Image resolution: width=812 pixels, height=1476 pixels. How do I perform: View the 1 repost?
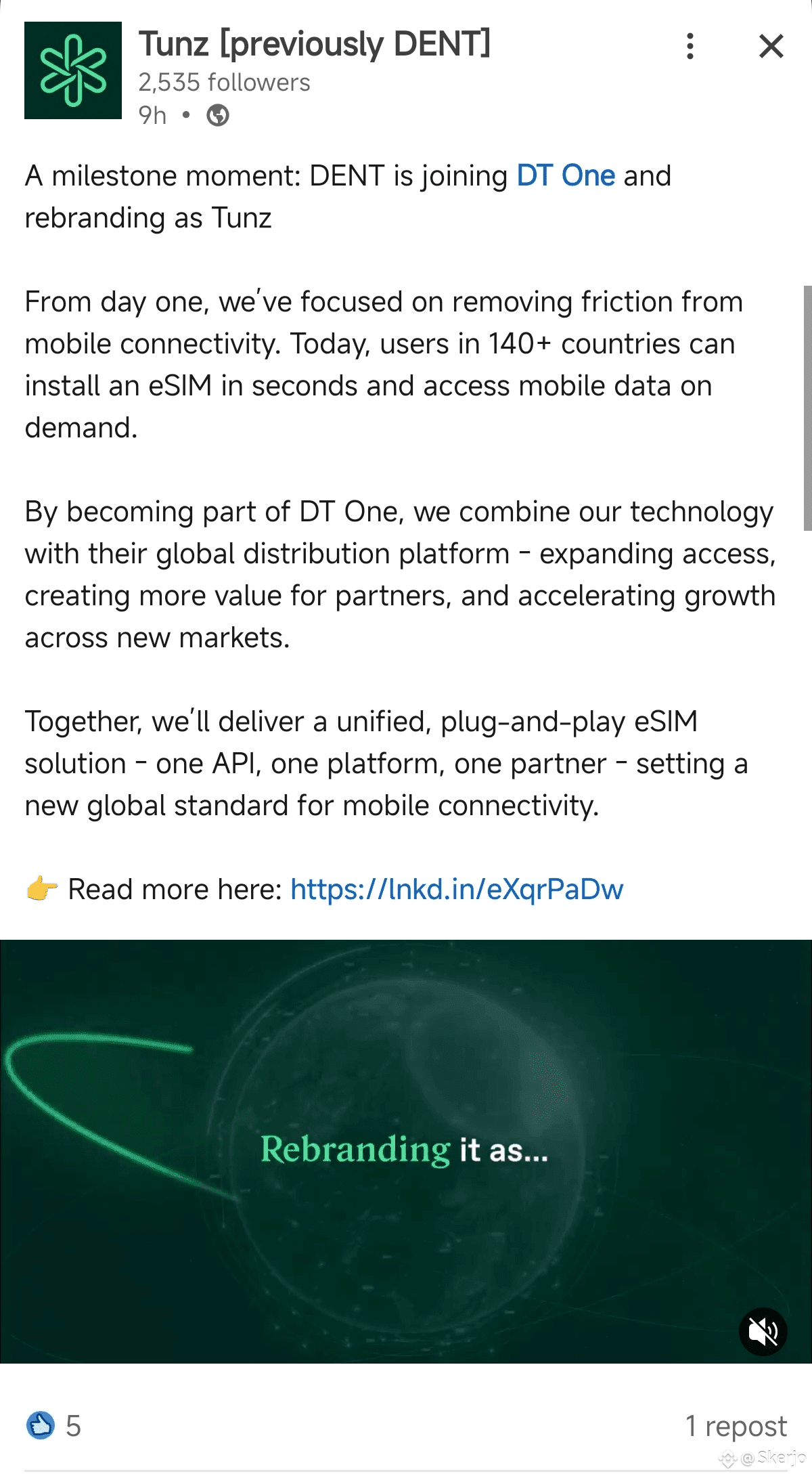pyautogui.click(x=736, y=1426)
